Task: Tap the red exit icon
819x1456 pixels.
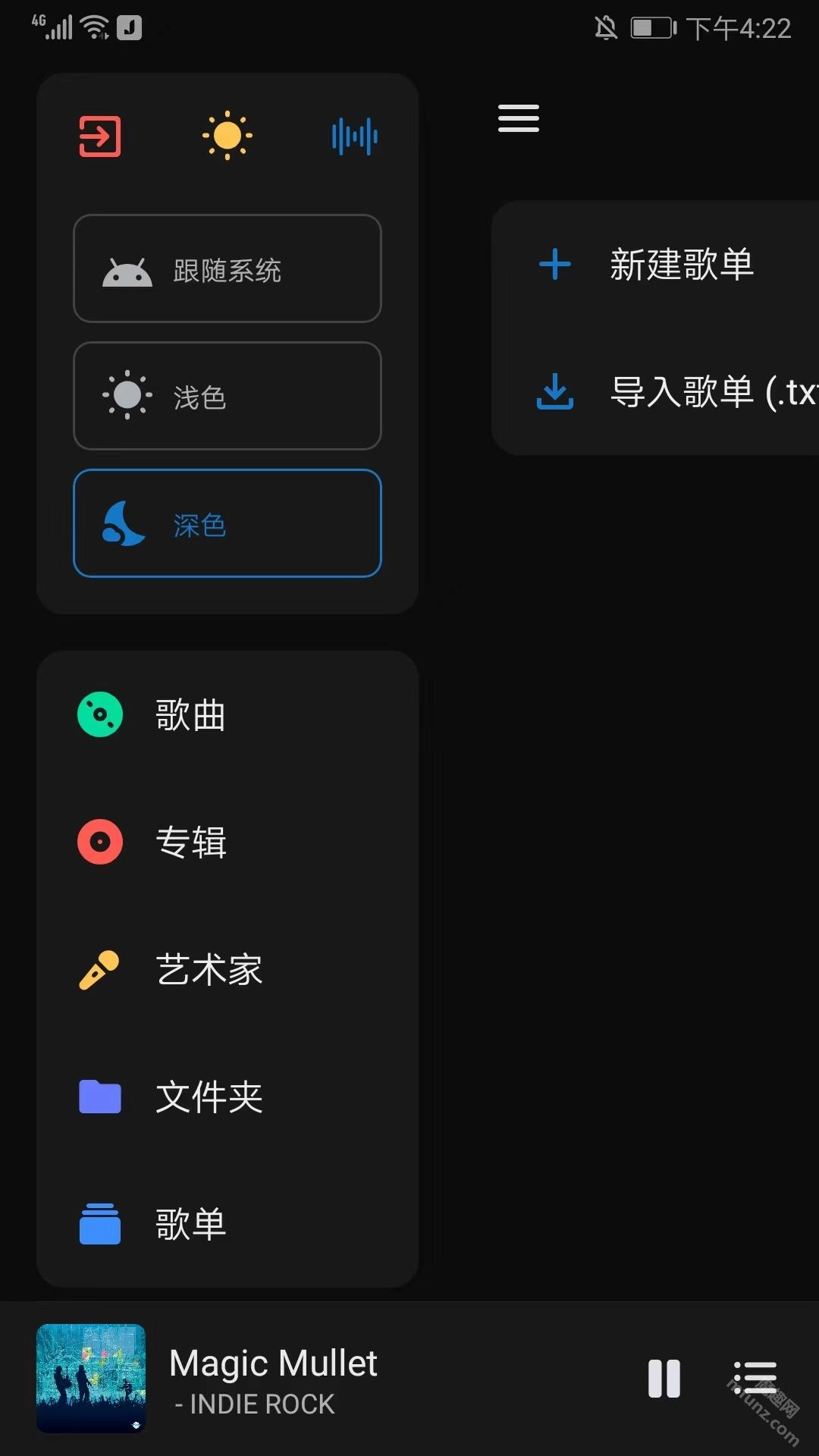Action: click(x=100, y=136)
